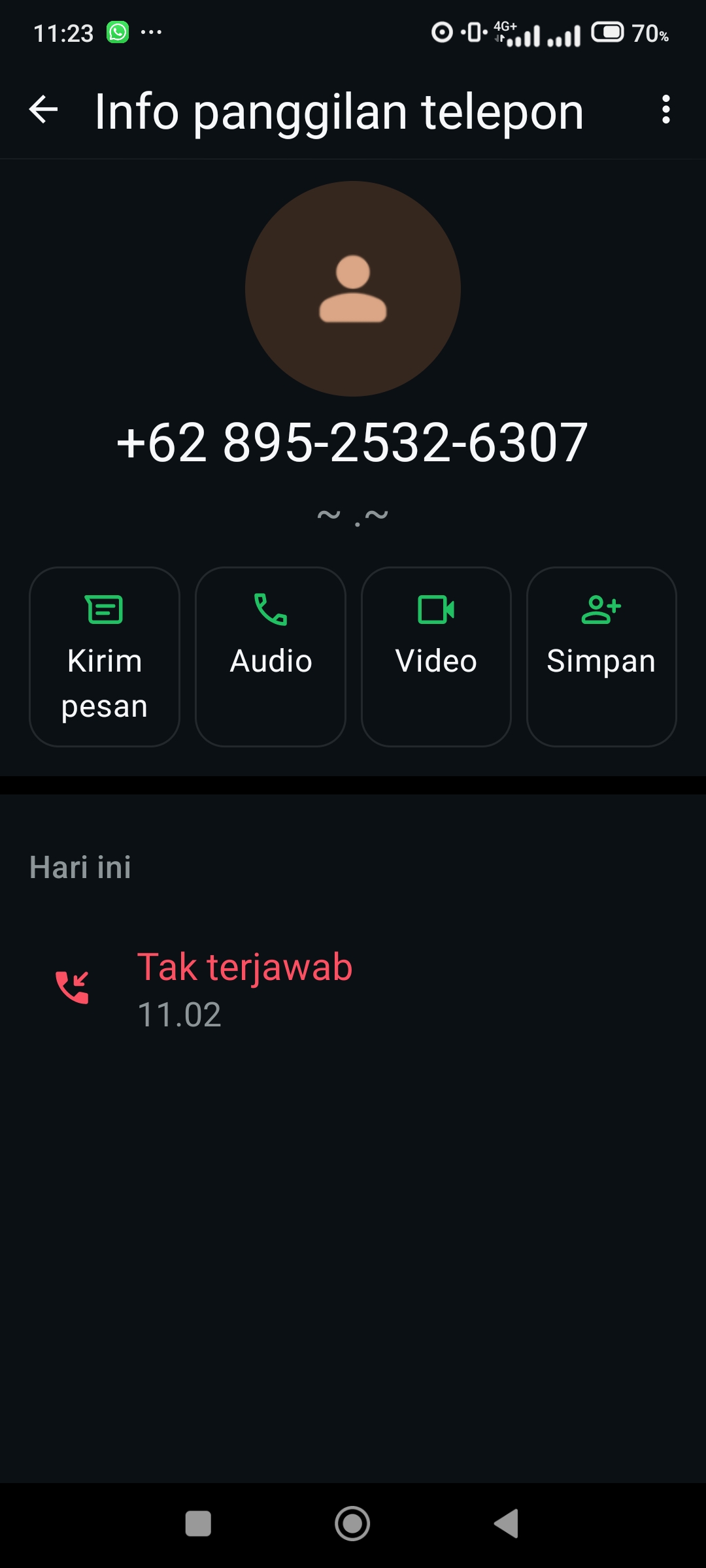Tap the Hari ini section header

click(80, 868)
